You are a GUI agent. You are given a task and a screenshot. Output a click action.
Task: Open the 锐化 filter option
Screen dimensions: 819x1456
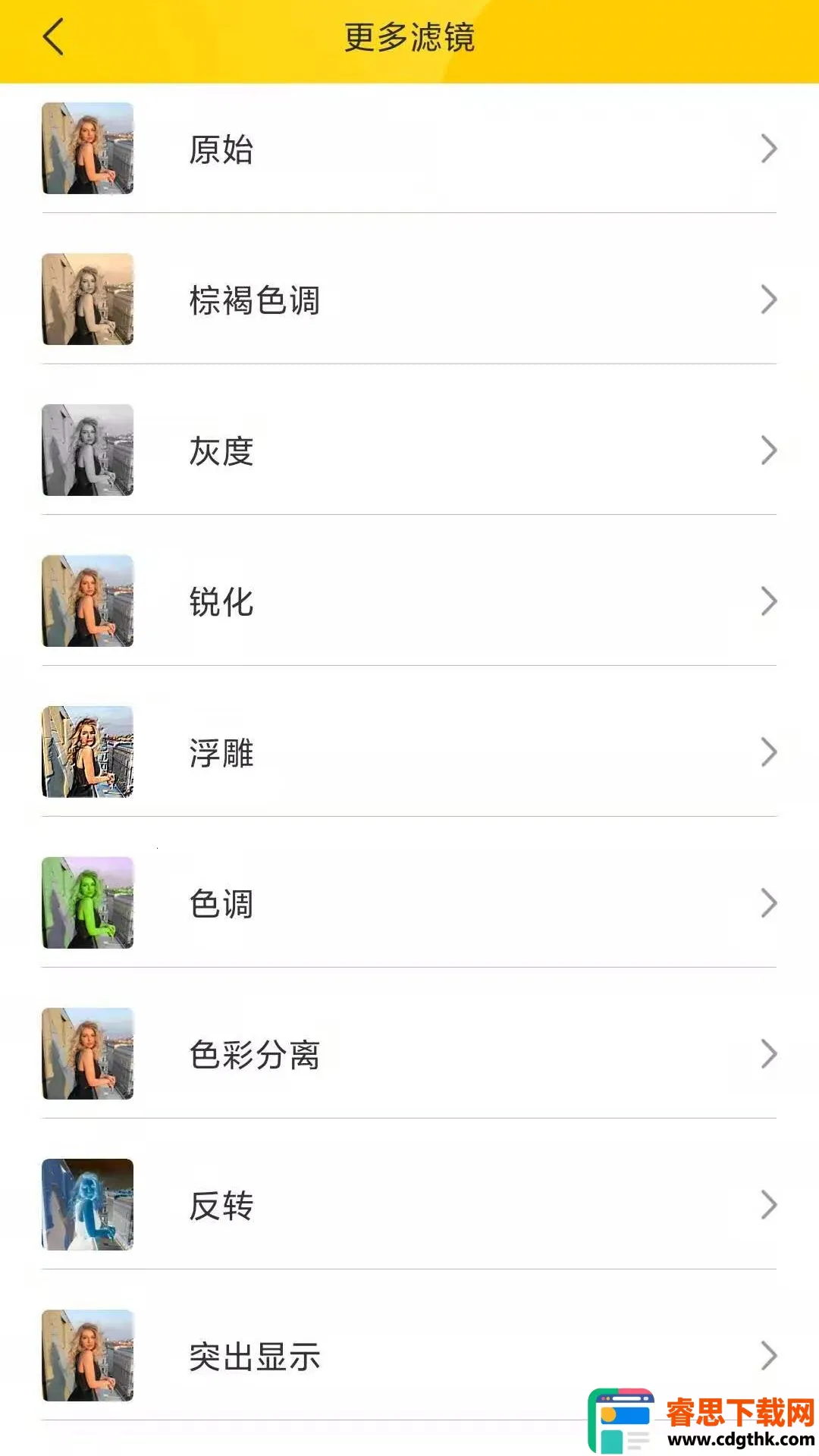pyautogui.click(x=409, y=601)
